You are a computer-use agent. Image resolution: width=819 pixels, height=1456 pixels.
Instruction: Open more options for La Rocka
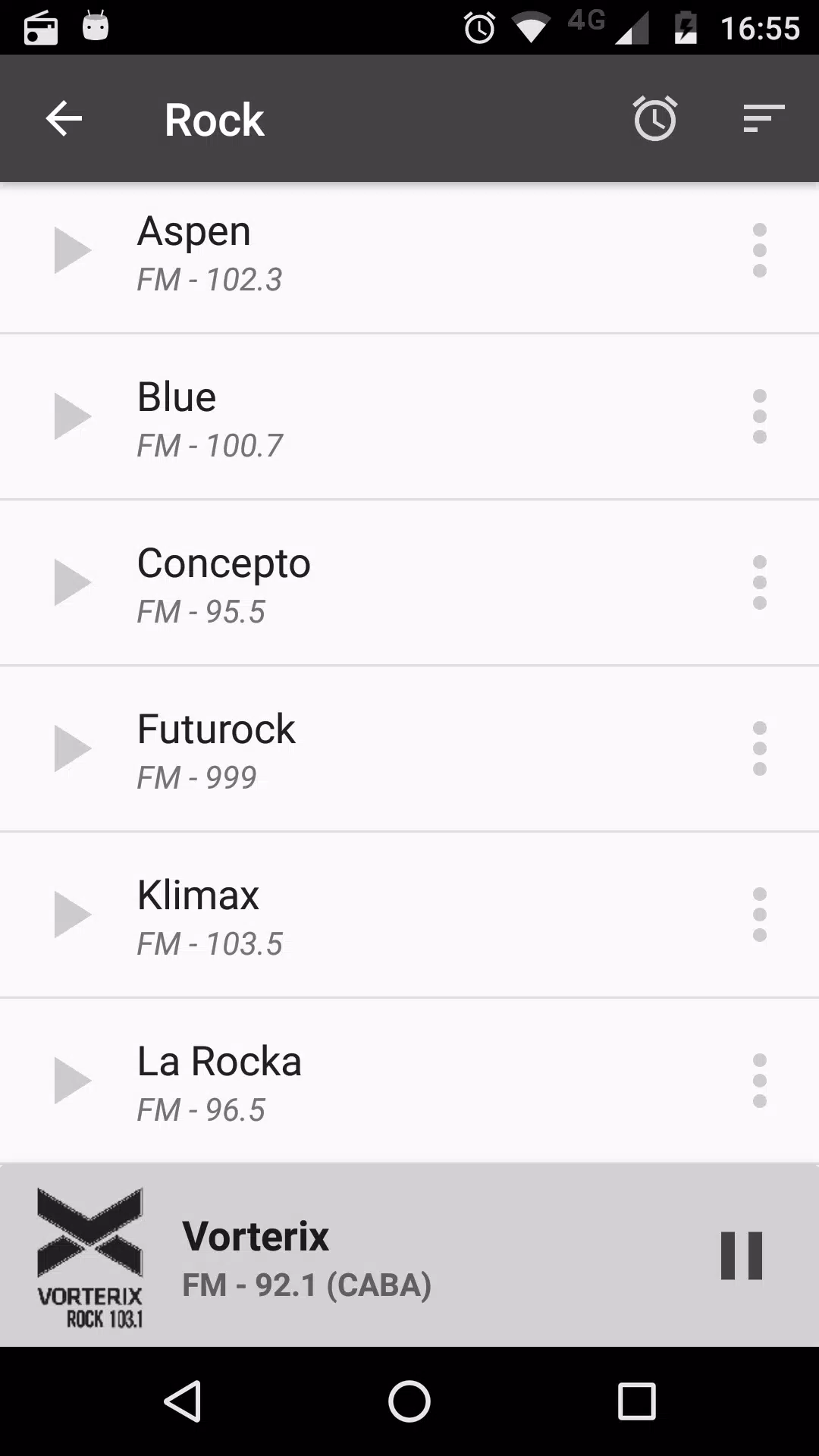pos(760,1081)
